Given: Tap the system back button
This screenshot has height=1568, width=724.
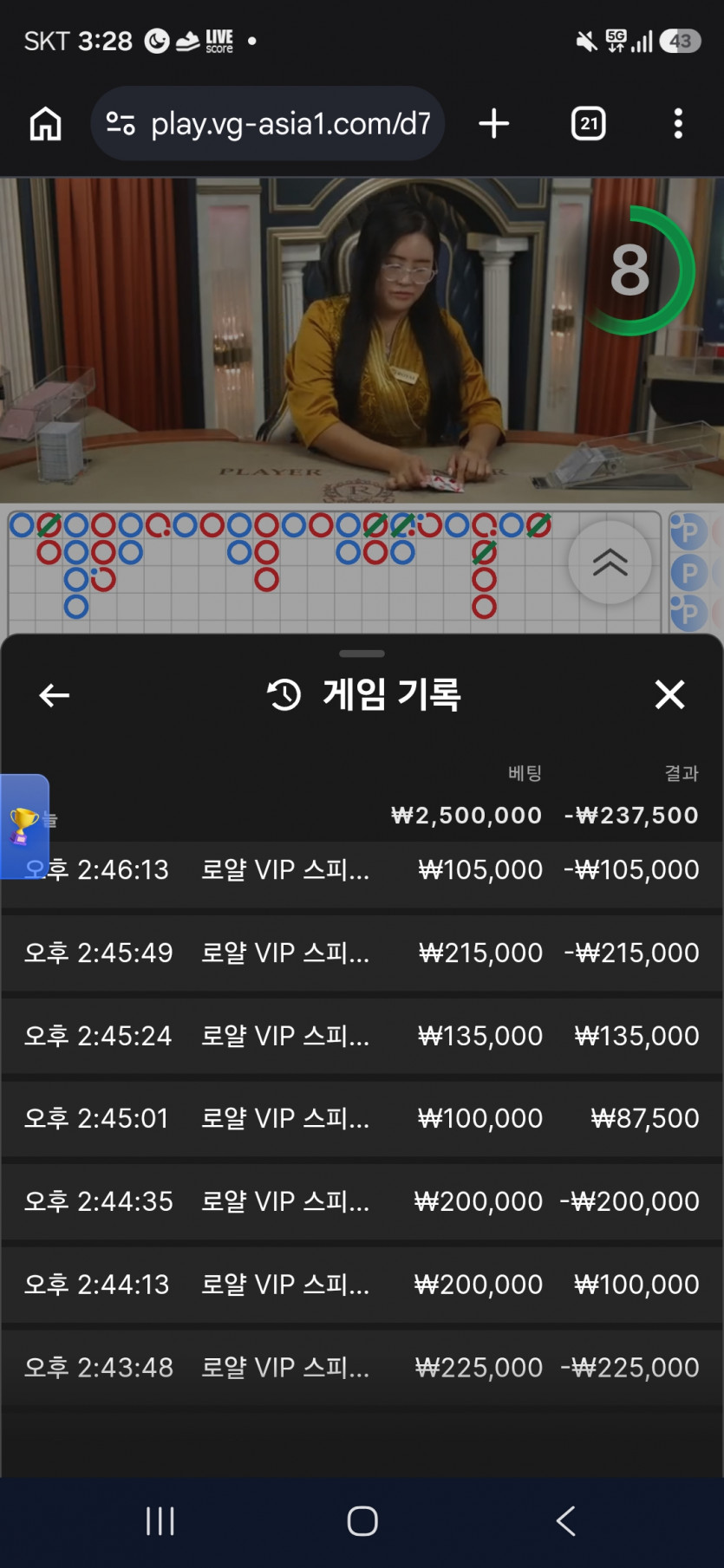Looking at the screenshot, I should [565, 1520].
